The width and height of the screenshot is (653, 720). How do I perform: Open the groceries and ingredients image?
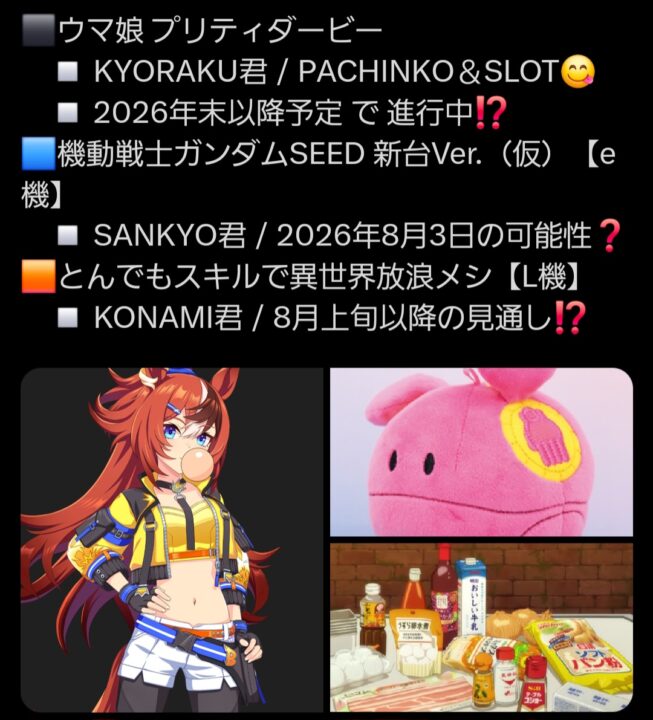click(x=481, y=630)
